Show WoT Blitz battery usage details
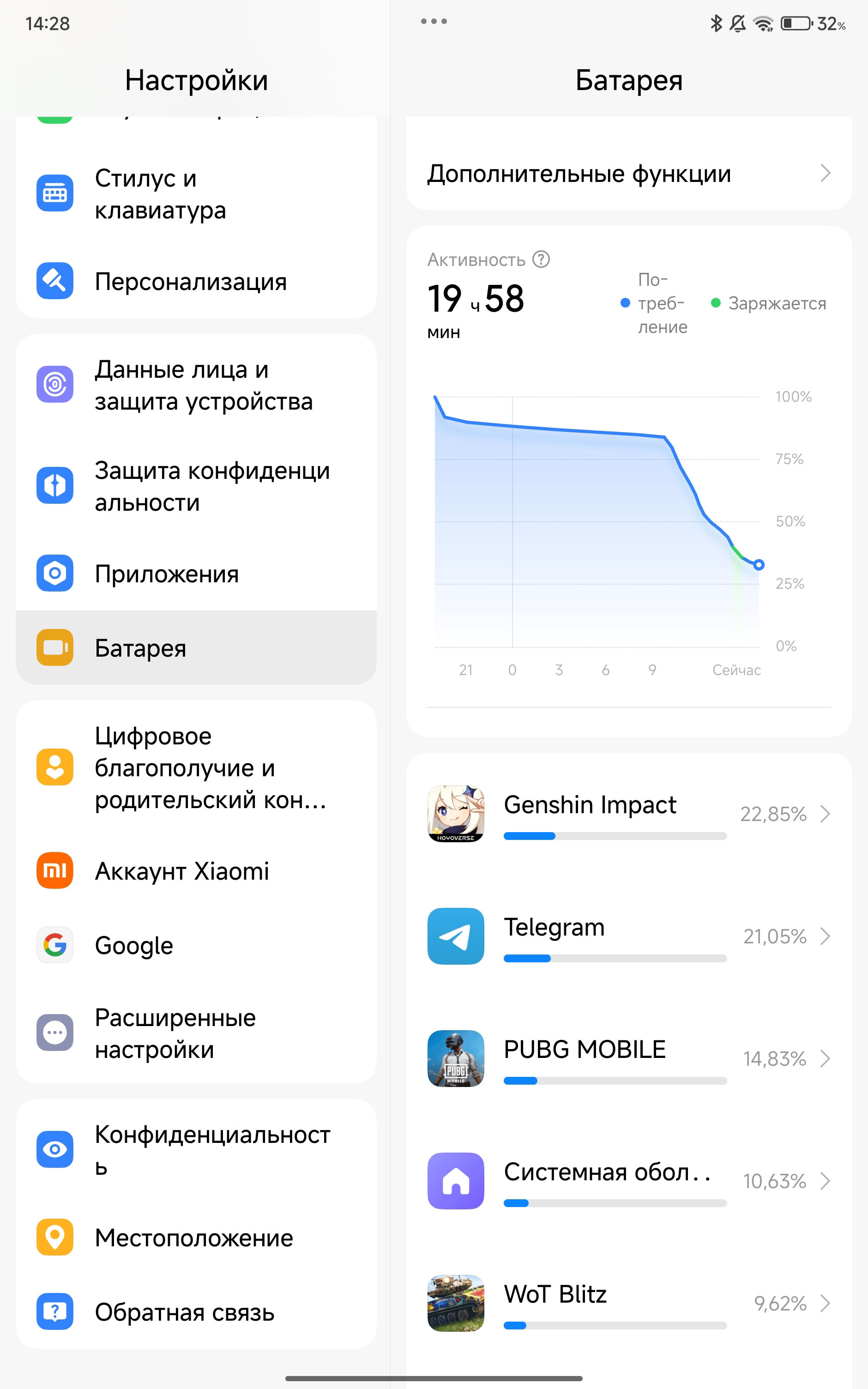Screen dimensions: 868x1389 [629, 1303]
